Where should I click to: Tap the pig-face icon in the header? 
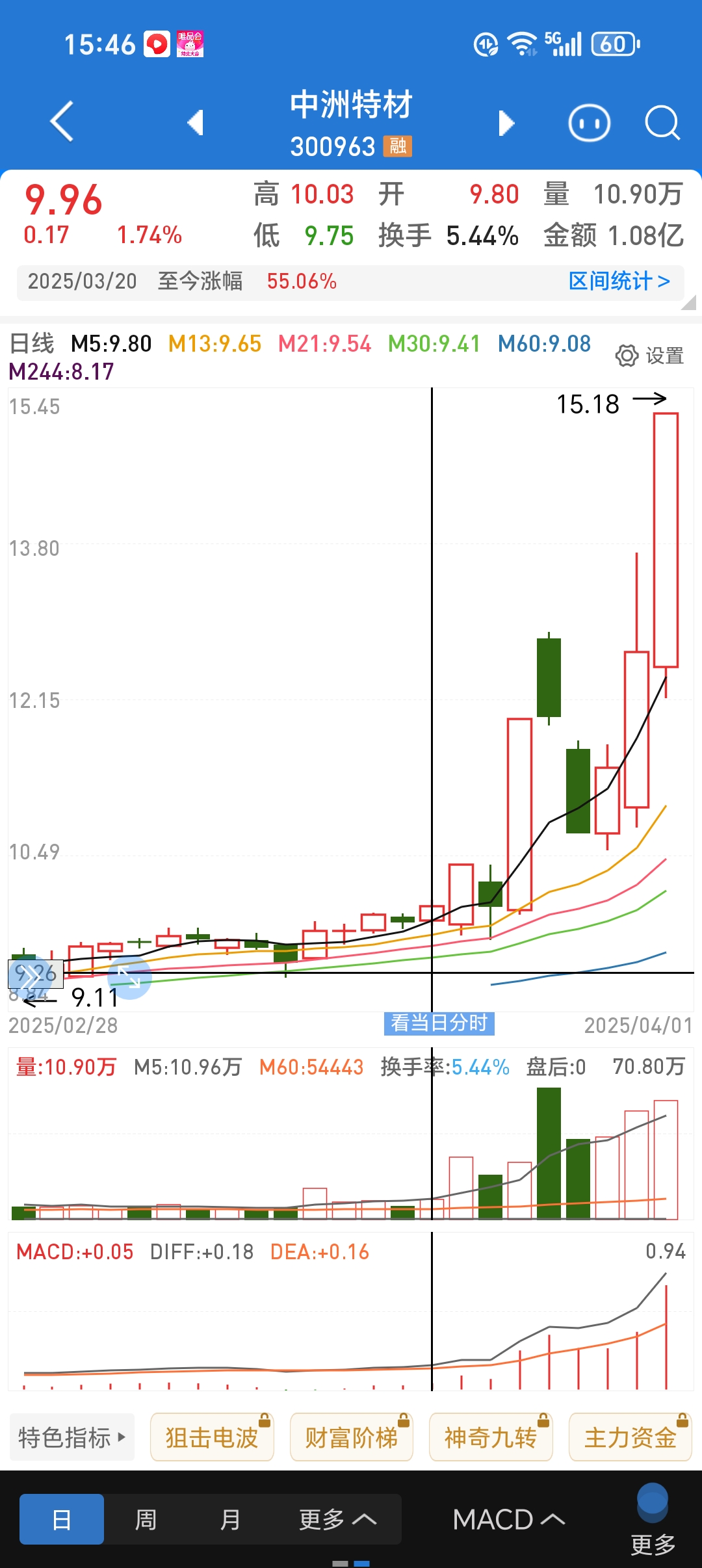tap(589, 122)
